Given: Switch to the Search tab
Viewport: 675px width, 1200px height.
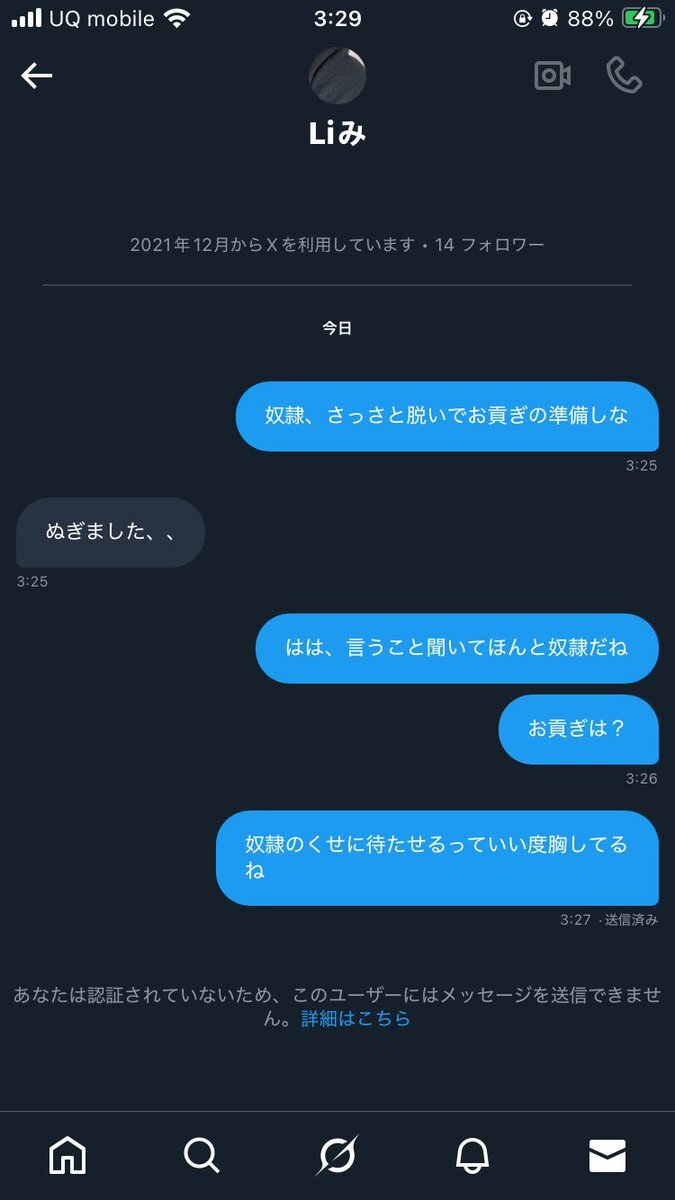Looking at the screenshot, I should [202, 1156].
